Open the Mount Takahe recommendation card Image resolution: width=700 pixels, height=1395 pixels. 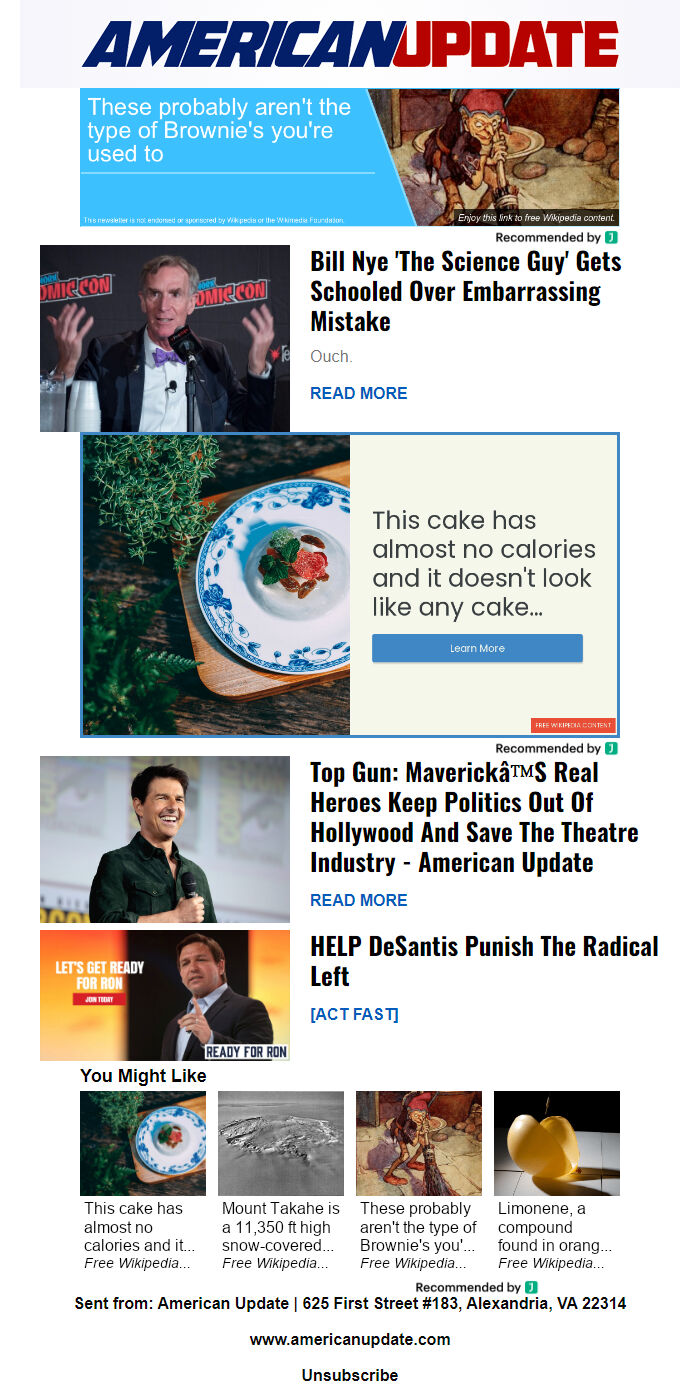281,1181
